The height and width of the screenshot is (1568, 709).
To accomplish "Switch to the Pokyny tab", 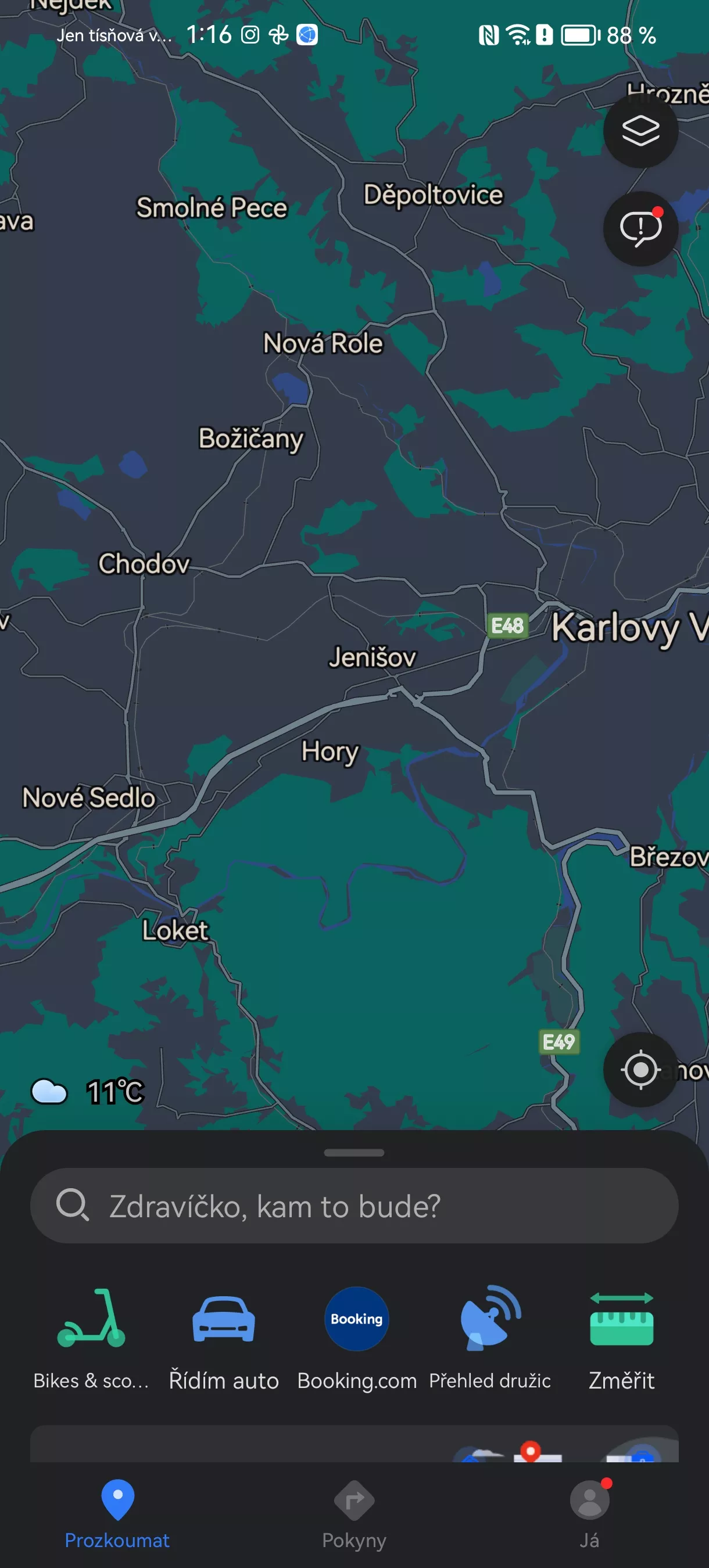I will coord(354,1515).
